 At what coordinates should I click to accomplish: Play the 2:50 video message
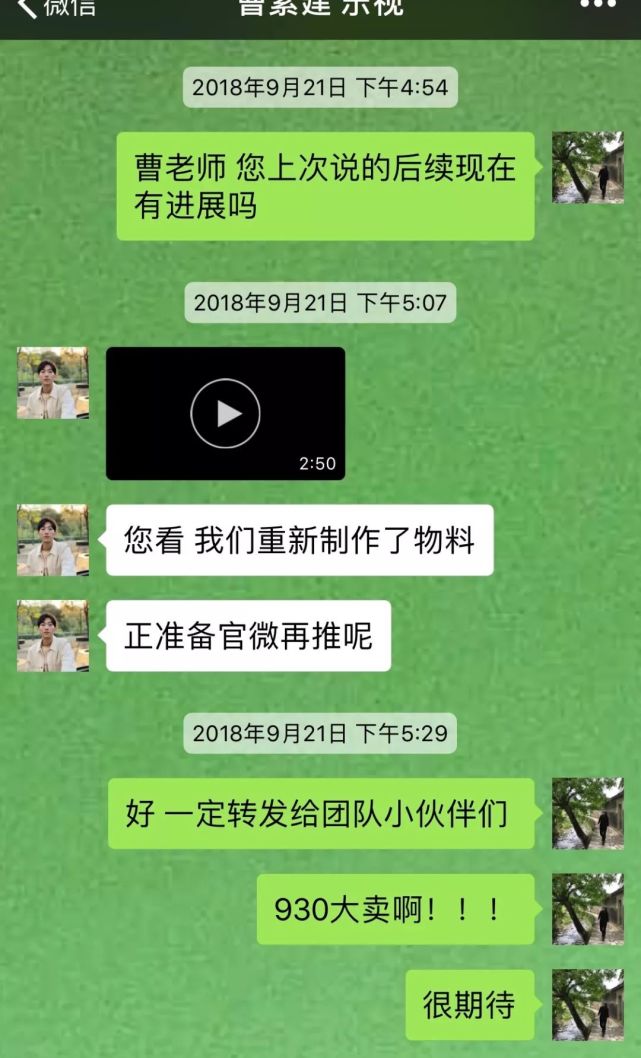click(x=225, y=414)
